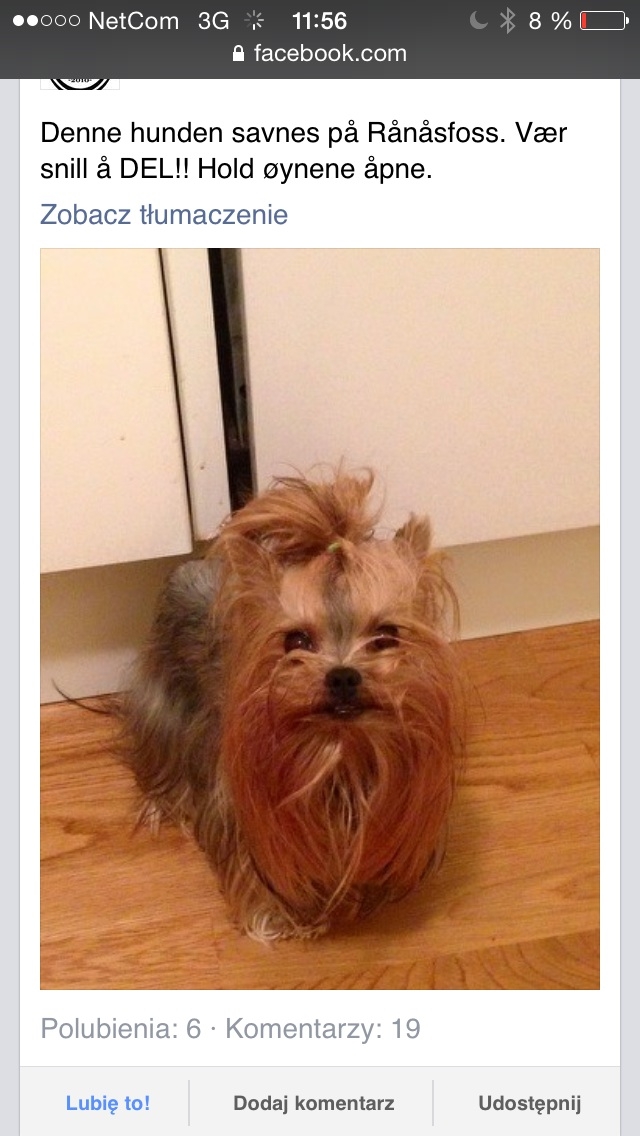
Task: Share the post with Udostępnij
Action: (x=530, y=1103)
